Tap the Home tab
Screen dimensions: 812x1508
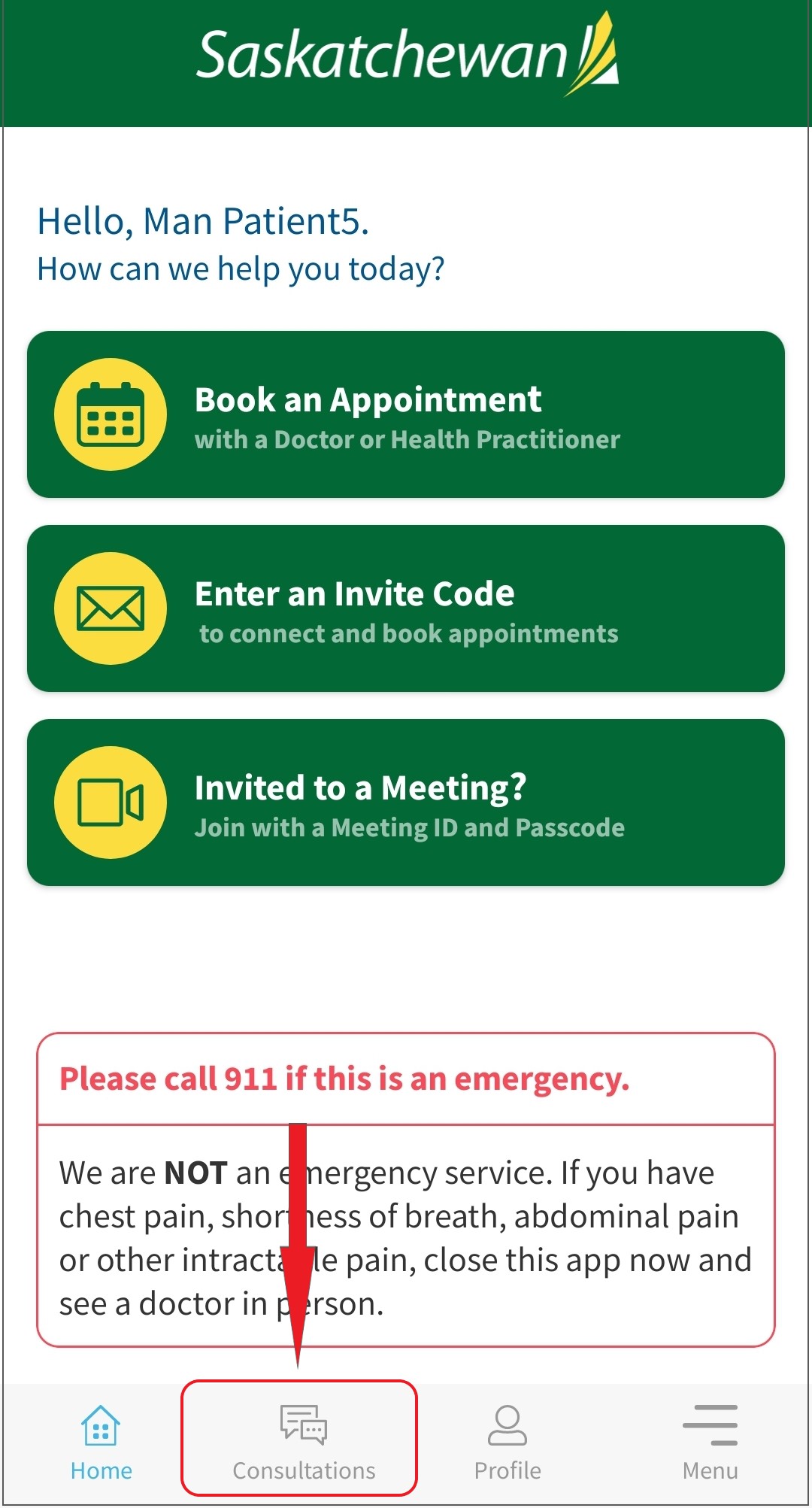101,1441
